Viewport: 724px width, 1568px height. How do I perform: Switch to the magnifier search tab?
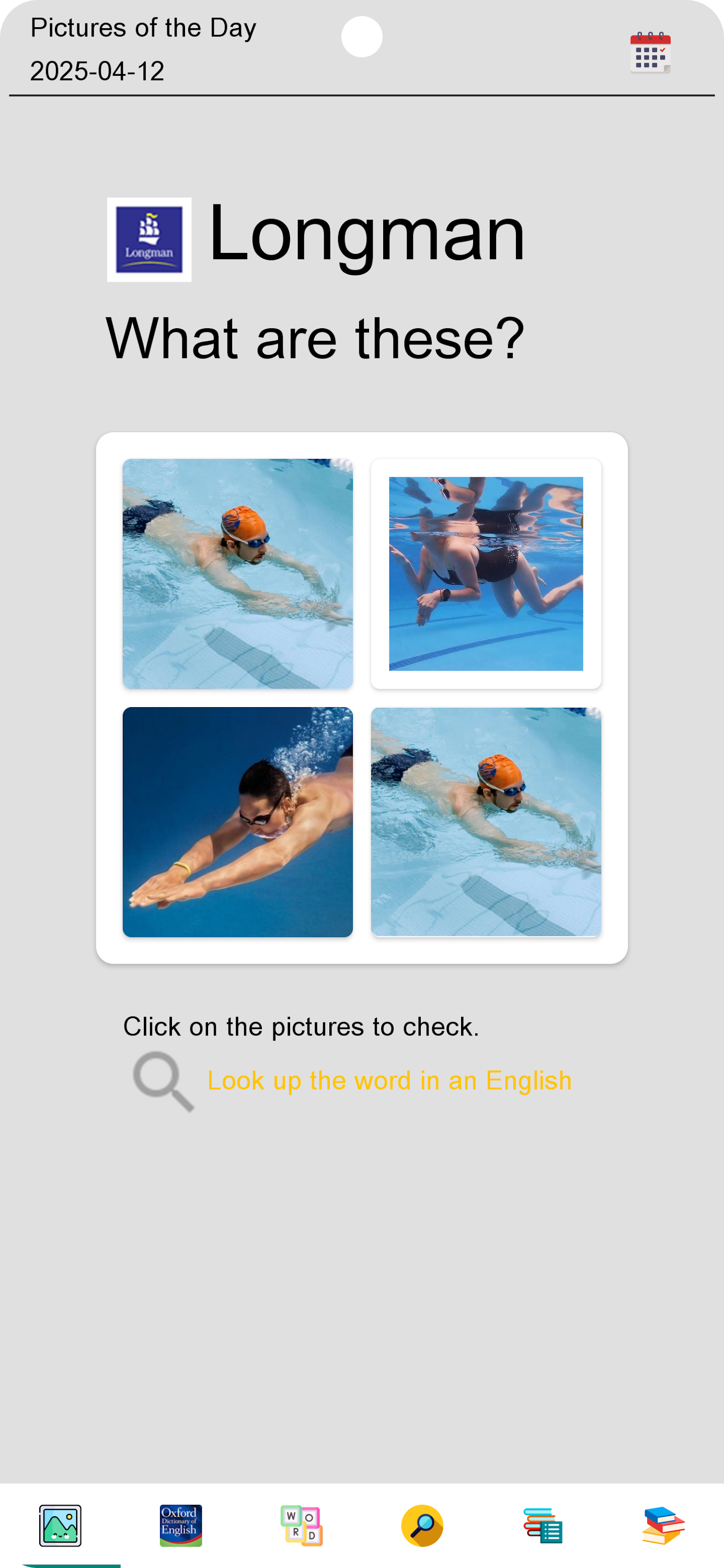pyautogui.click(x=422, y=1525)
